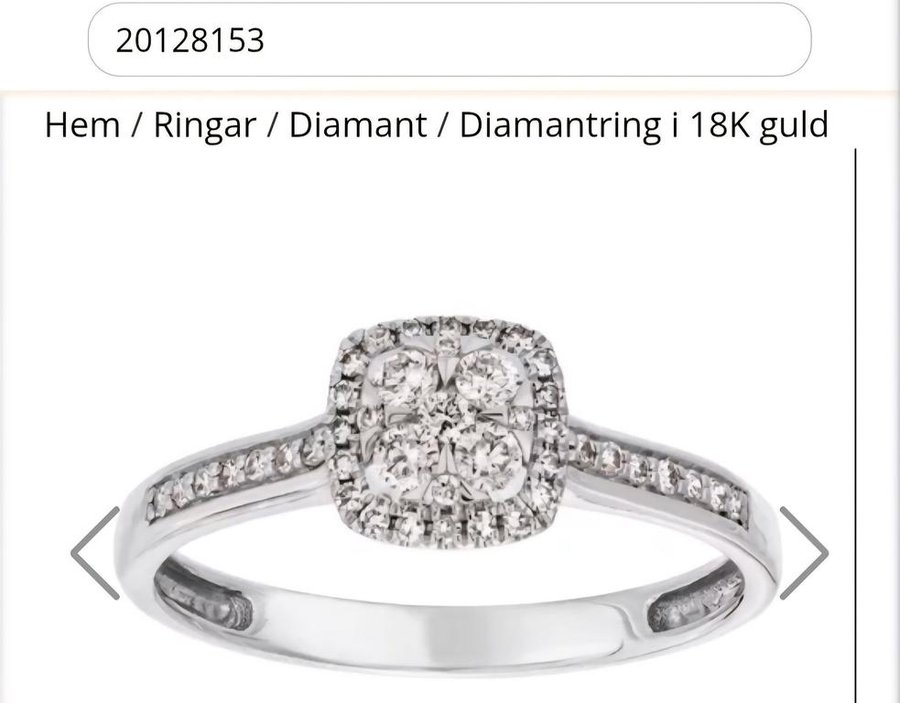
Task: Go to the Hem breadcrumb link
Action: [82, 125]
